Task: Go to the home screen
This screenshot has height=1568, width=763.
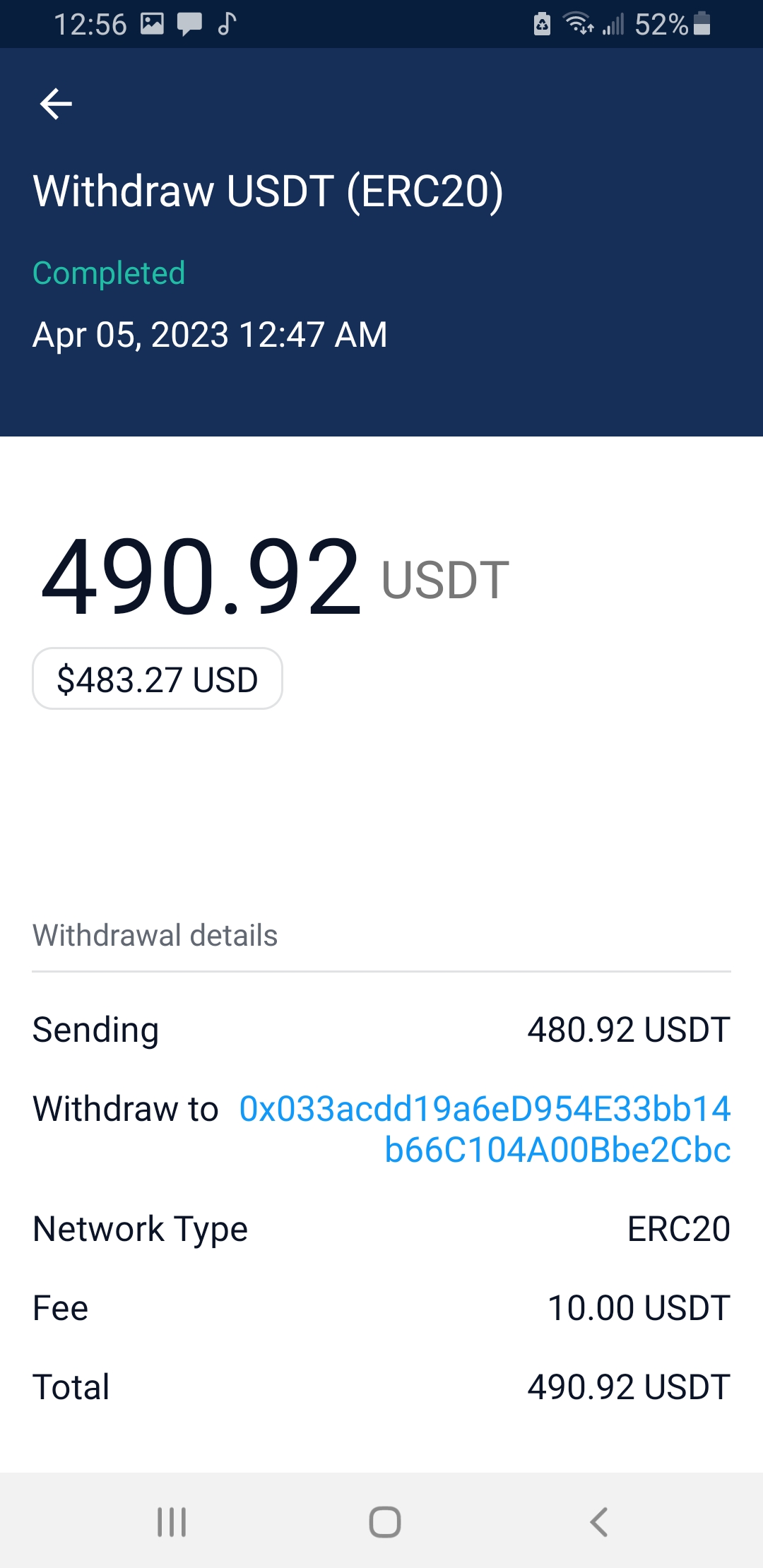Action: (385, 1521)
